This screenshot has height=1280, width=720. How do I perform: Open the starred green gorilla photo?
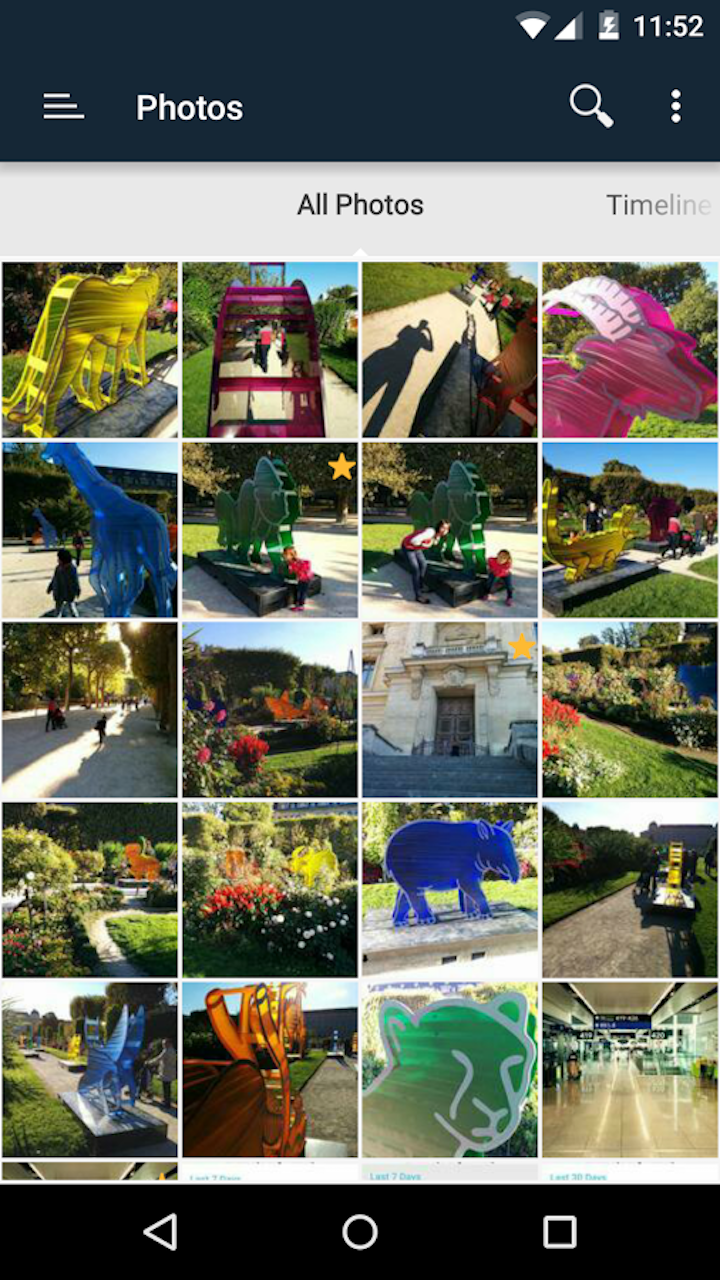click(x=270, y=530)
